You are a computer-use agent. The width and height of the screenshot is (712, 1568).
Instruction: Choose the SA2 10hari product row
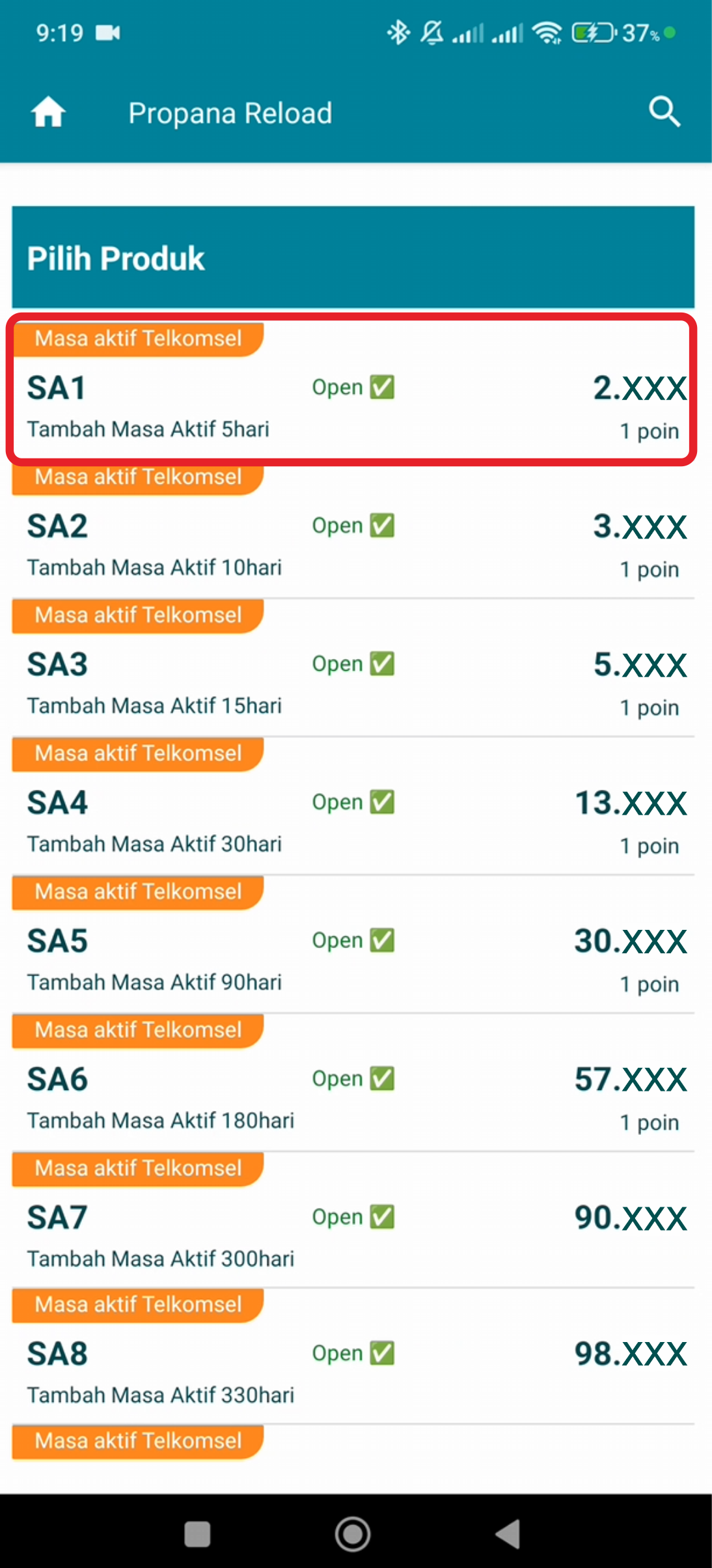tap(353, 529)
